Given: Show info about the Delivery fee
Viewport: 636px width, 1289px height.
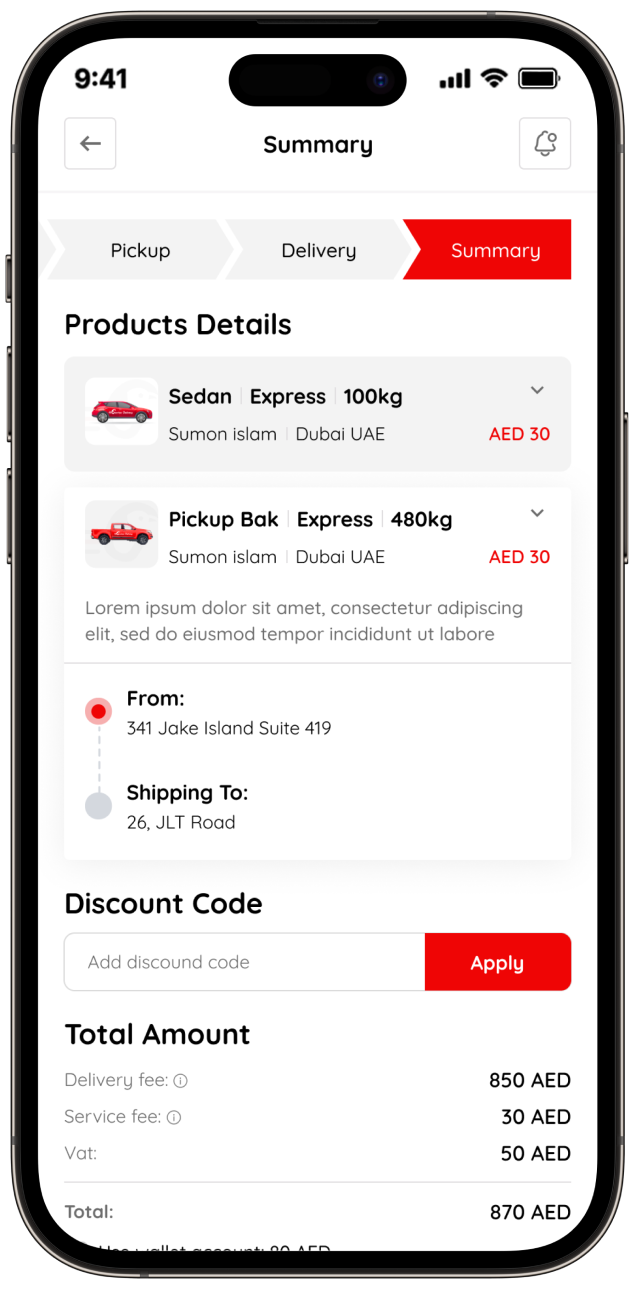Looking at the screenshot, I should coord(181,1081).
